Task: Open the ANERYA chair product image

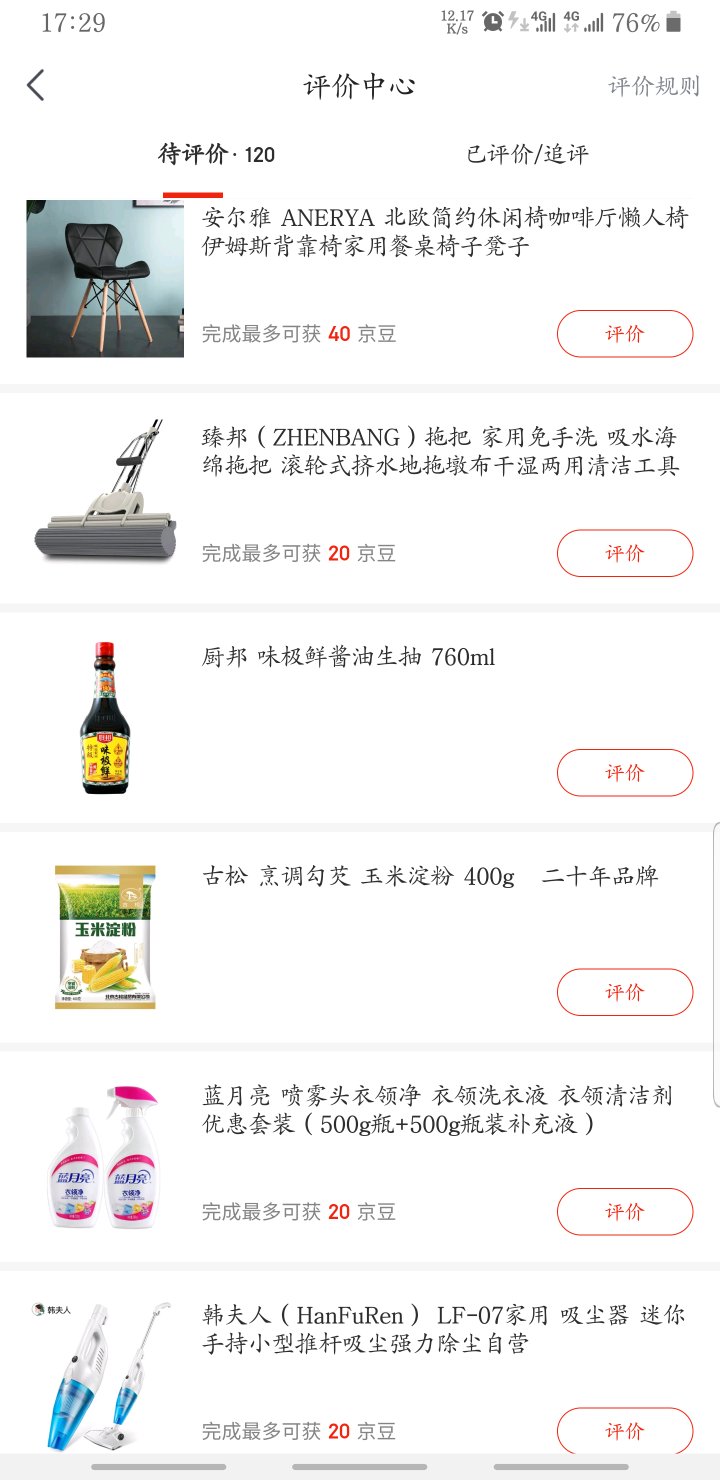Action: (x=105, y=279)
